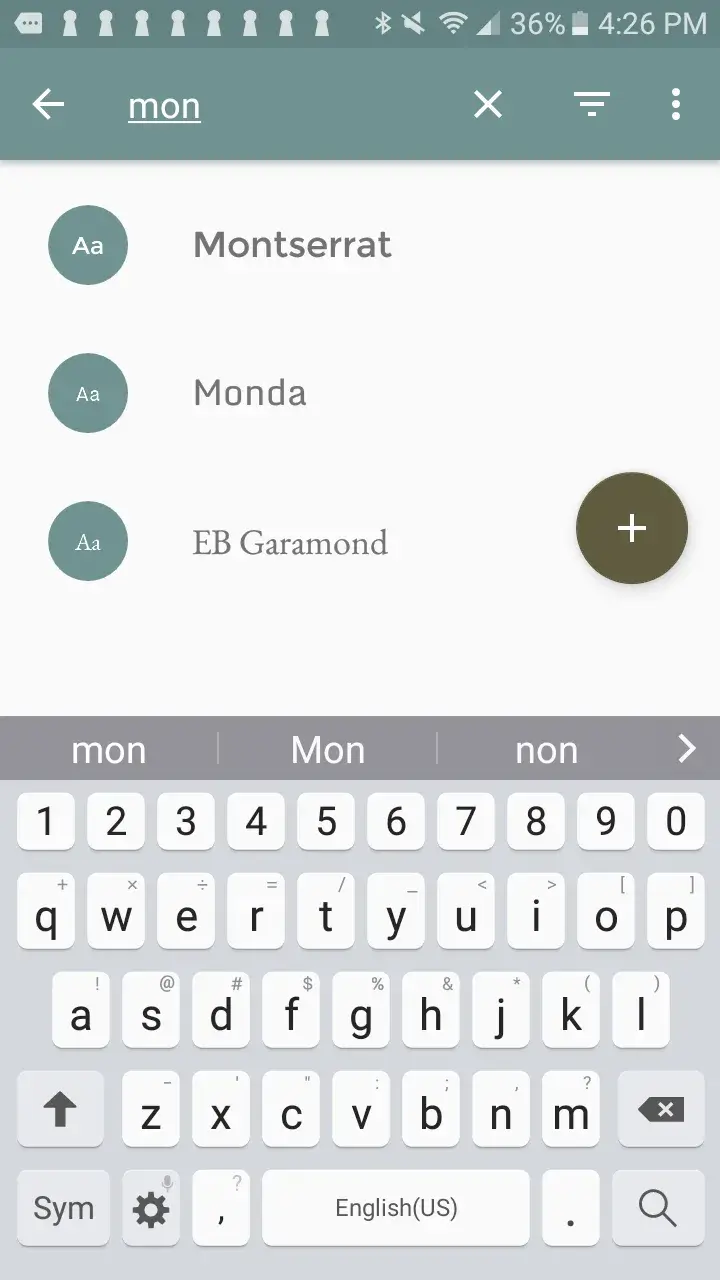Go back from the font search
The image size is (720, 1280).
pyautogui.click(x=48, y=104)
